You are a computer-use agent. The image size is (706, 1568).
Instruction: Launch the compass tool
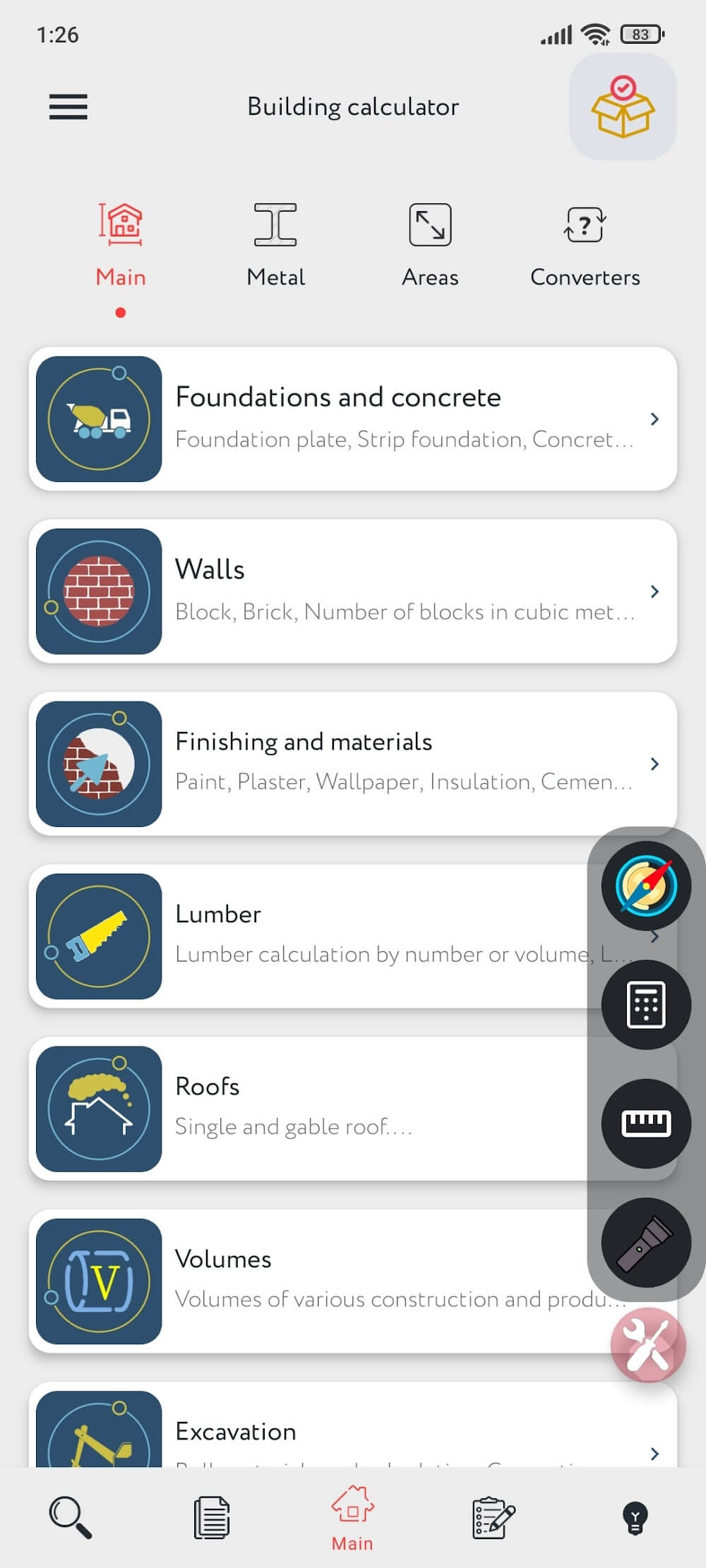pos(645,885)
